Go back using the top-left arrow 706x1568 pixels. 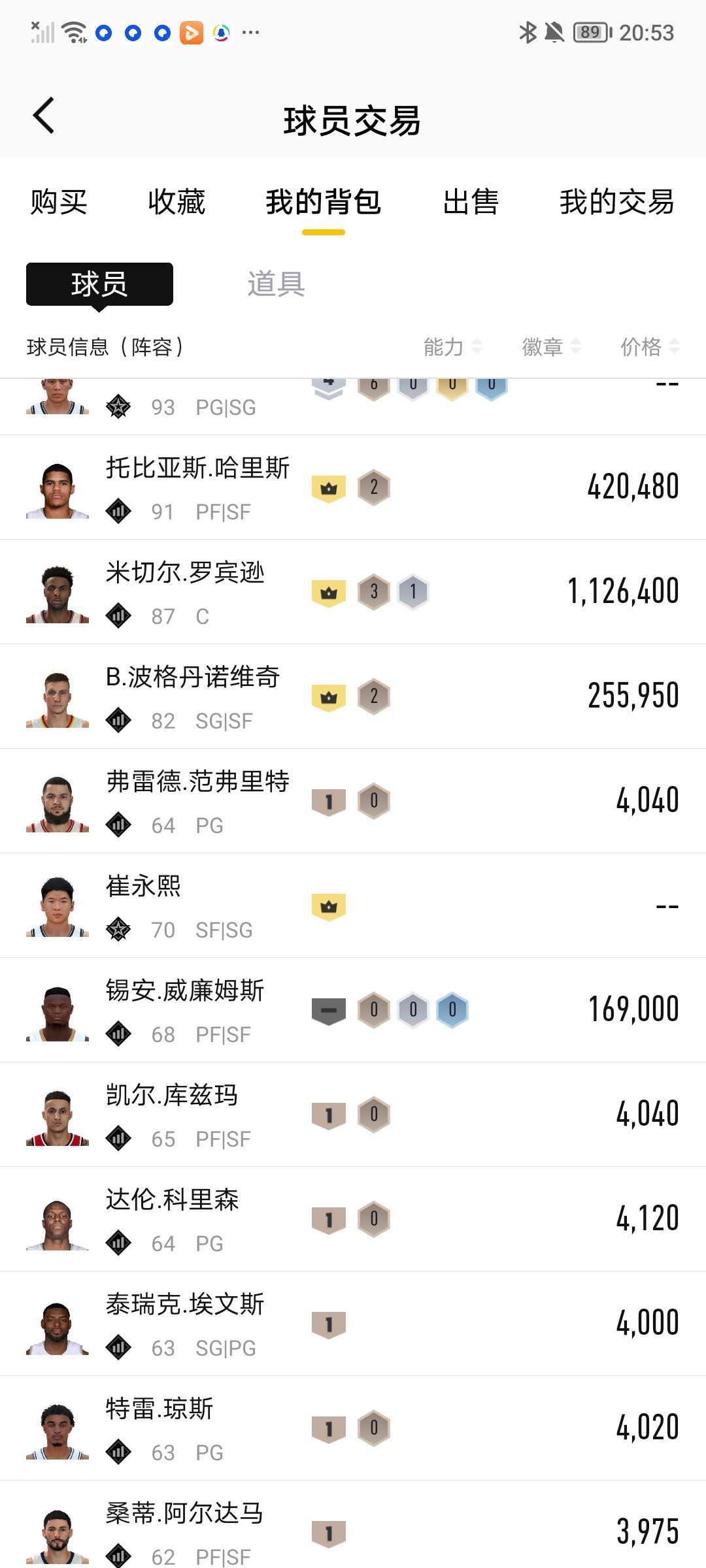click(x=44, y=116)
